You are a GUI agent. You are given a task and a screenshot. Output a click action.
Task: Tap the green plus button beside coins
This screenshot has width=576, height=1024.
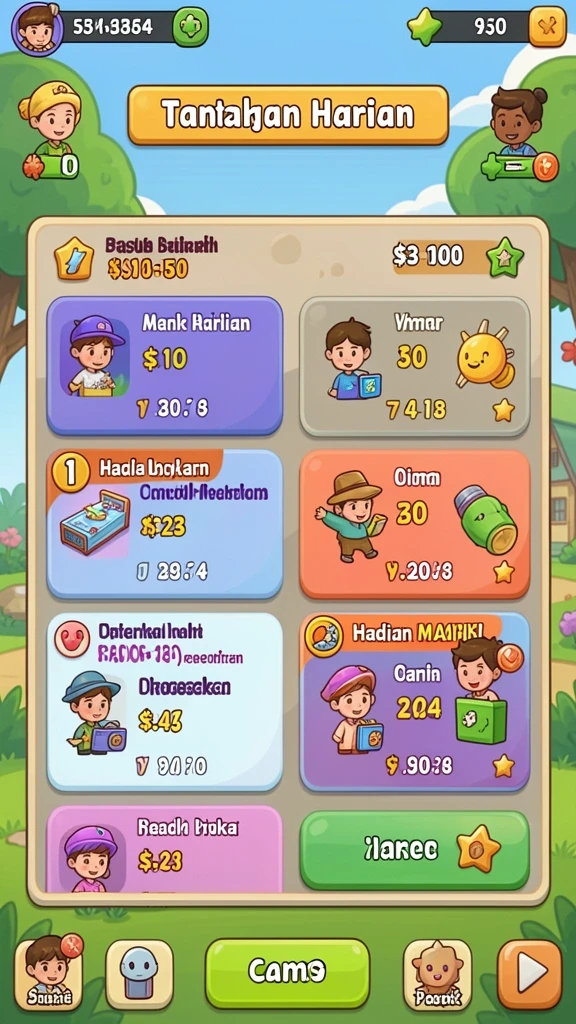[190, 27]
